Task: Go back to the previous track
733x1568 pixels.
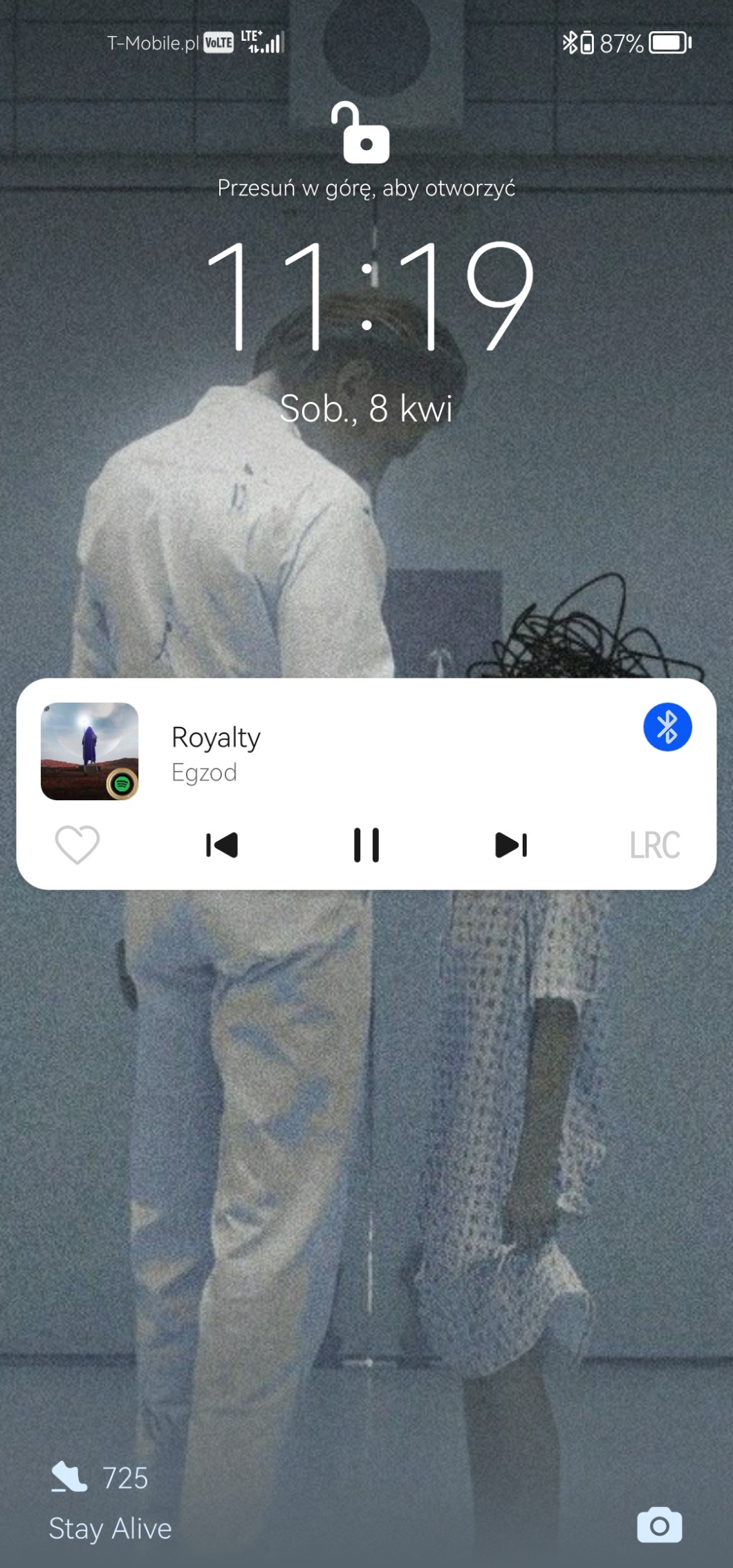Action: tap(222, 845)
